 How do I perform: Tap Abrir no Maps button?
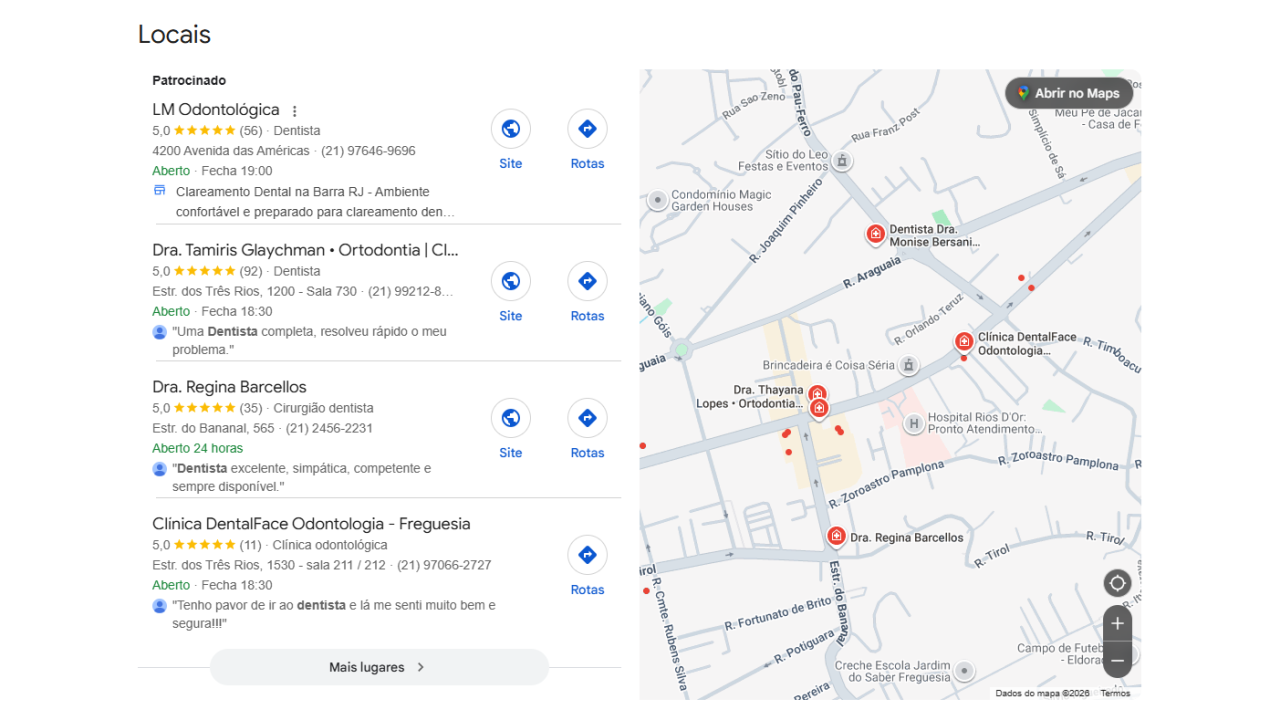(1069, 93)
